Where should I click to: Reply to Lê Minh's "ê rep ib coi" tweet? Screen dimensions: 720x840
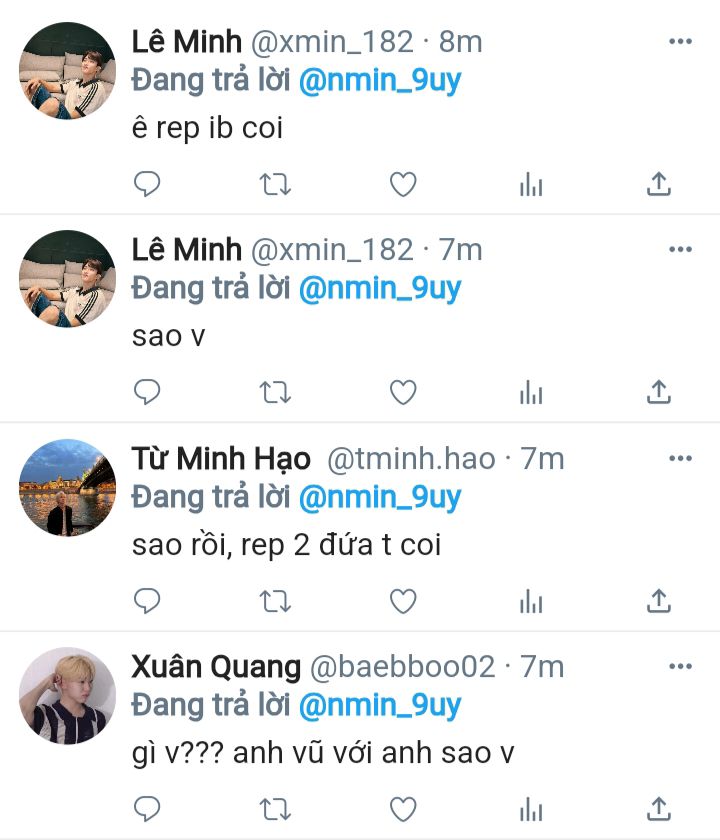[x=147, y=184]
